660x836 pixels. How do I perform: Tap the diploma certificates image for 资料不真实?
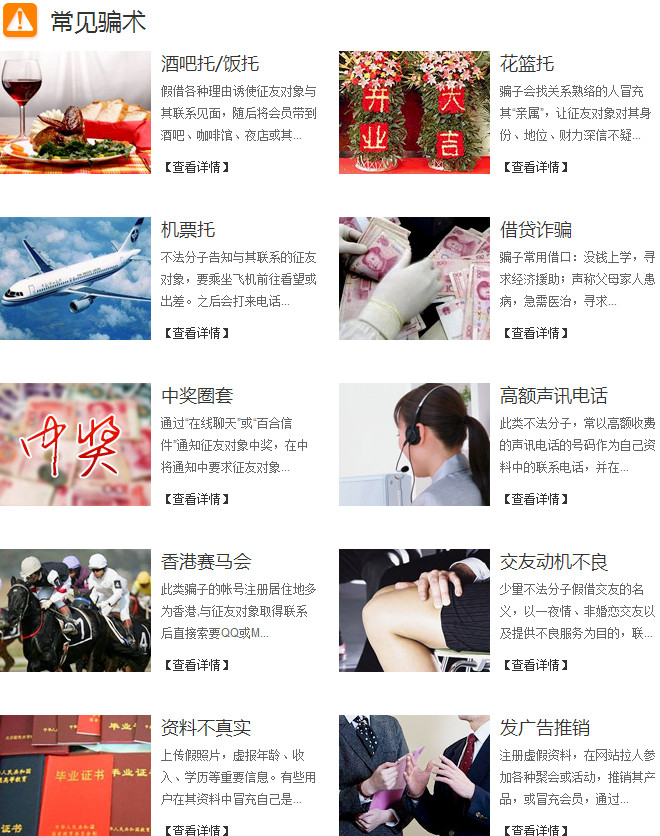[x=75, y=775]
